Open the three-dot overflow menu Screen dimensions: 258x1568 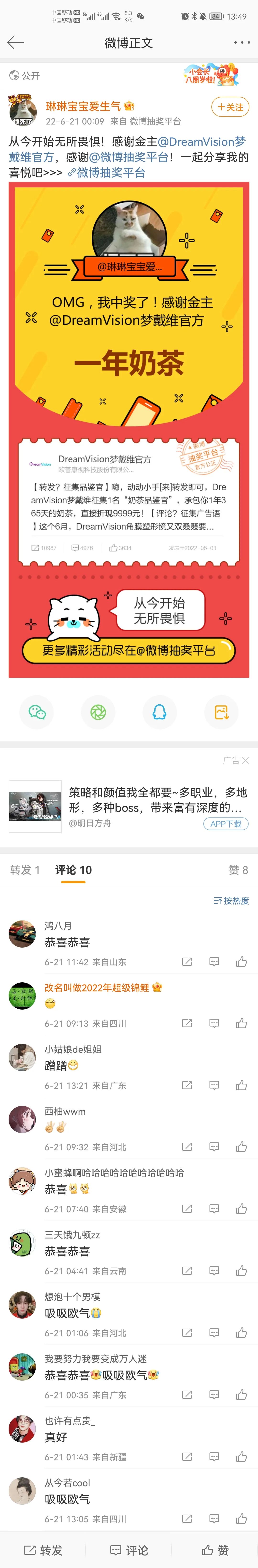[242, 43]
